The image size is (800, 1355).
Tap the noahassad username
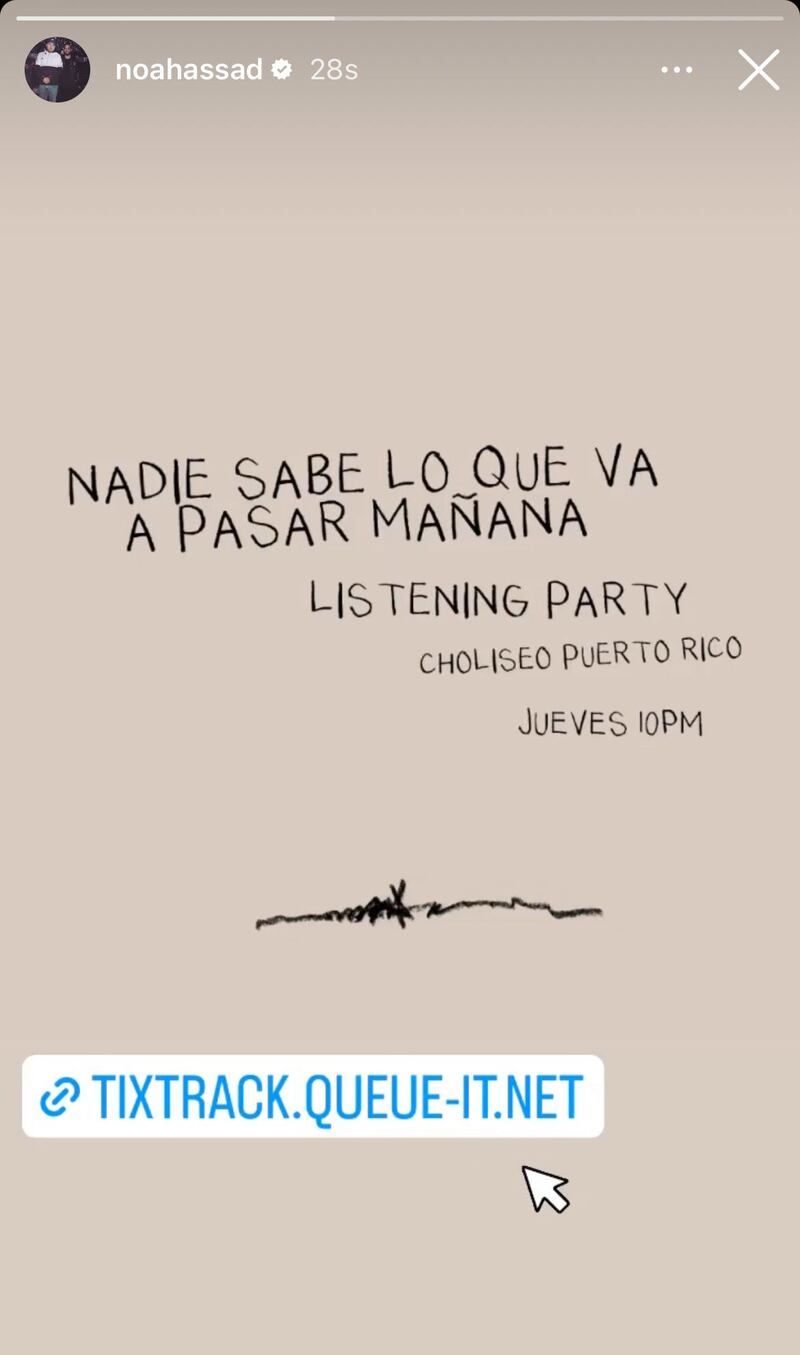click(188, 70)
